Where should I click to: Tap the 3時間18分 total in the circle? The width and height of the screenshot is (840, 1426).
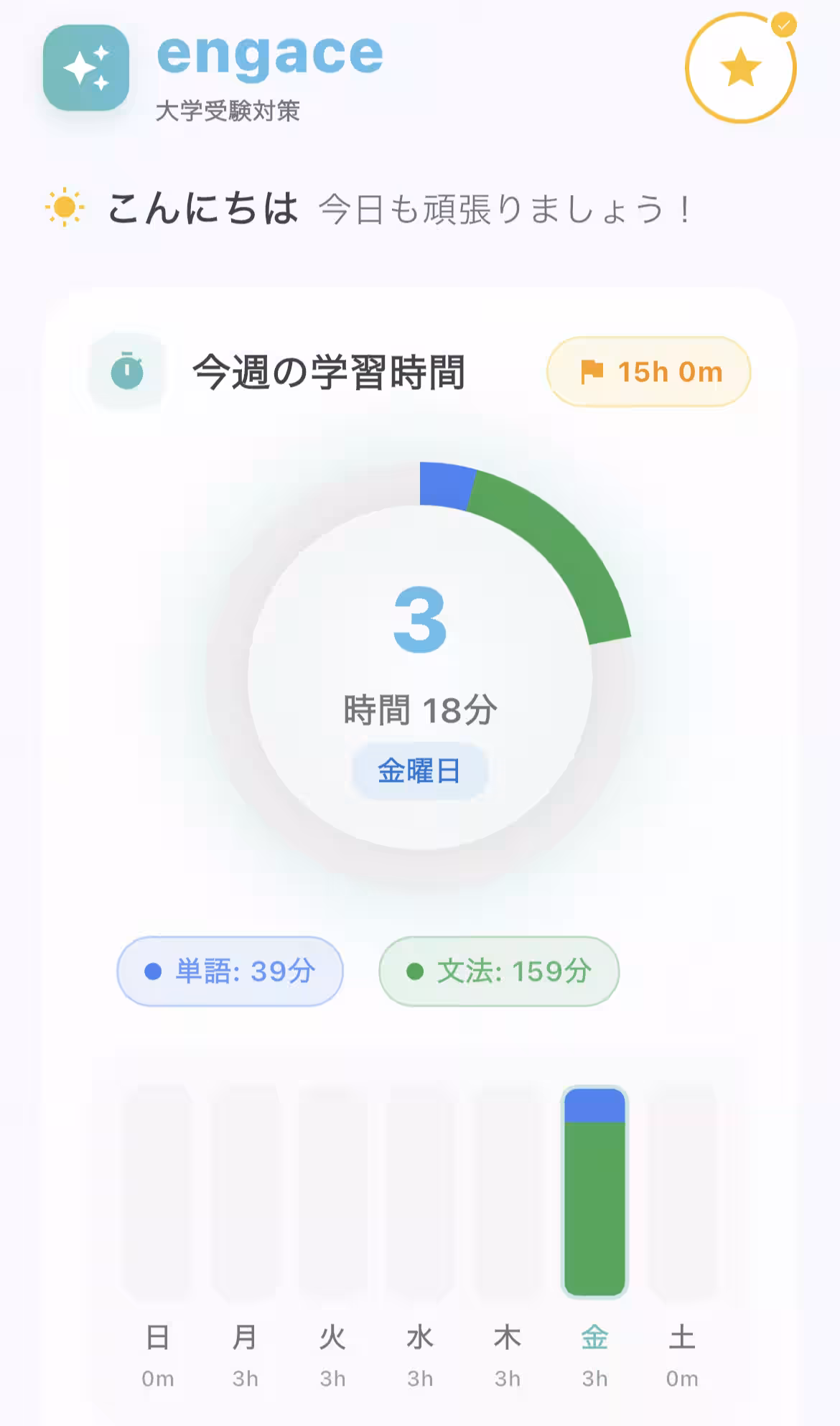(x=420, y=661)
